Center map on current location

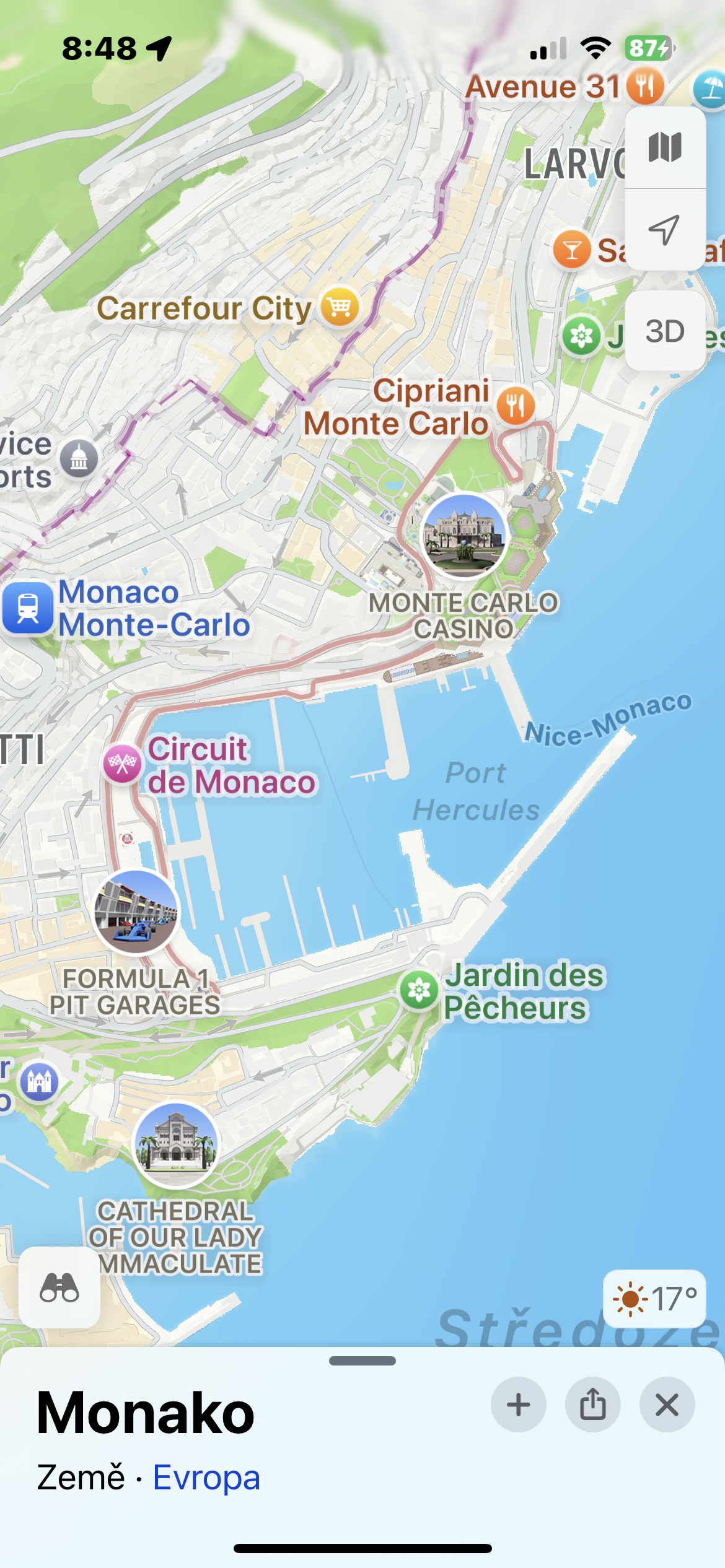pyautogui.click(x=665, y=230)
